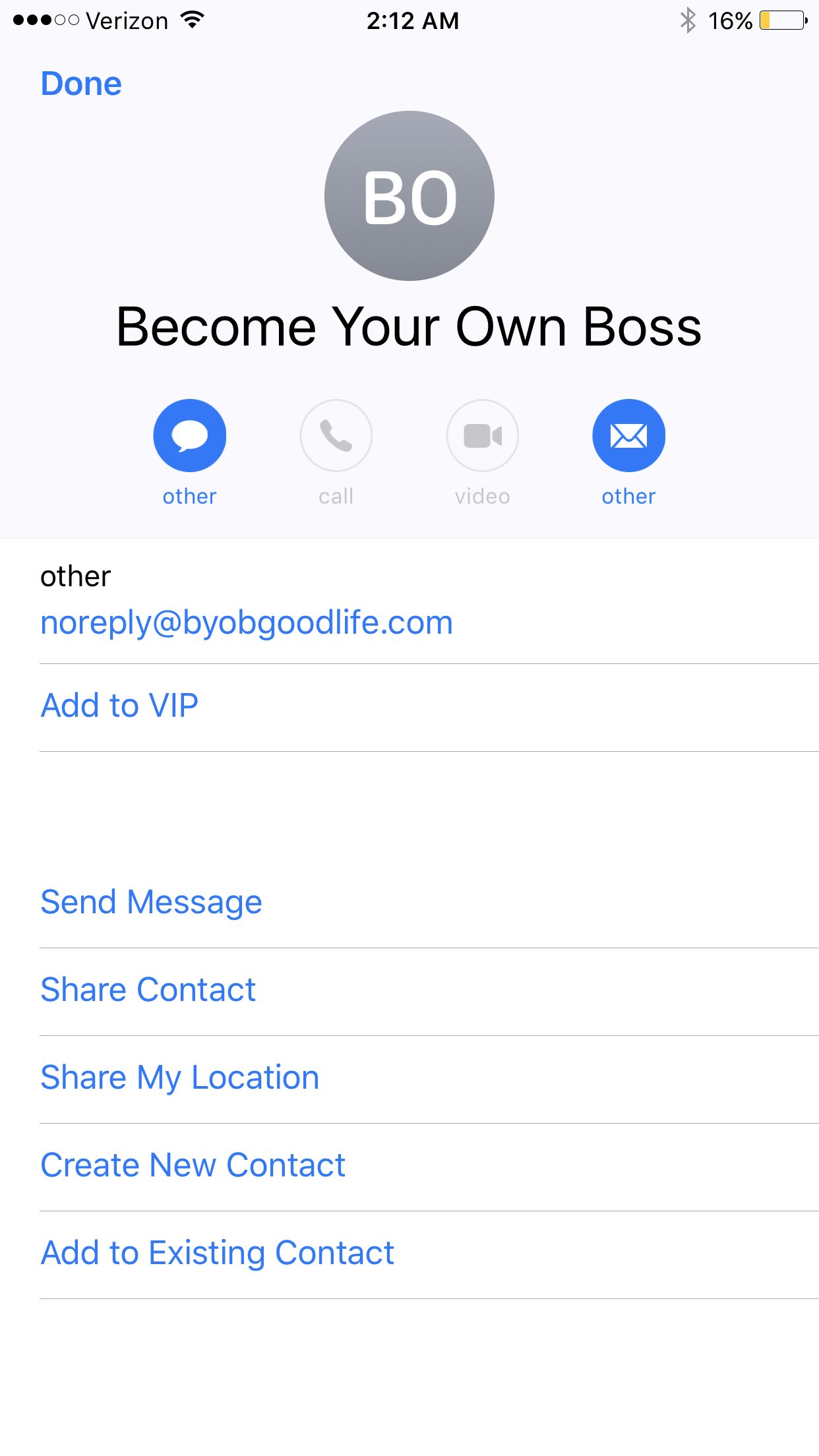The height and width of the screenshot is (1456, 819).
Task: Tap Done to close contact card
Action: point(81,84)
